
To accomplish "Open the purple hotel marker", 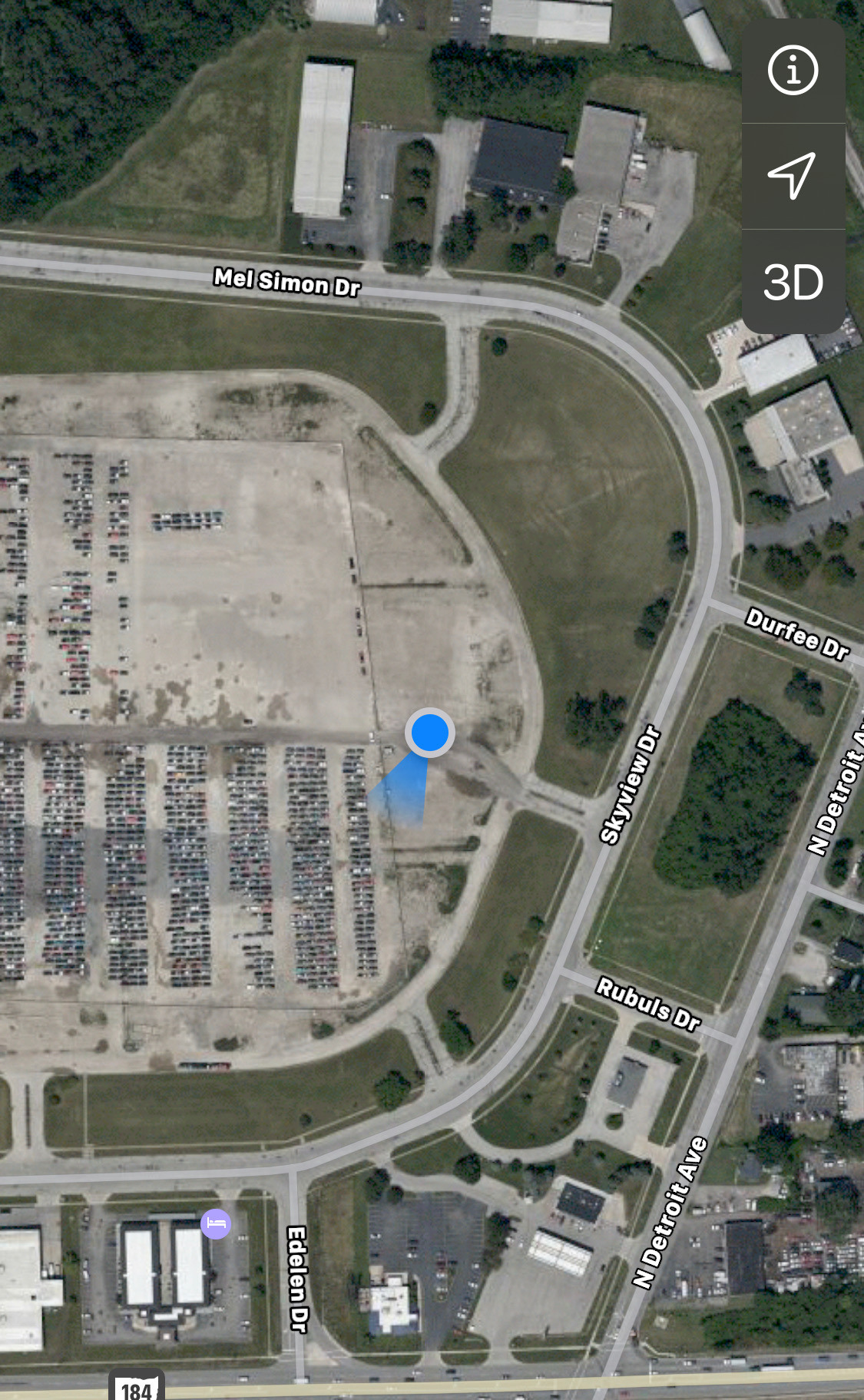I will pyautogui.click(x=216, y=1223).
